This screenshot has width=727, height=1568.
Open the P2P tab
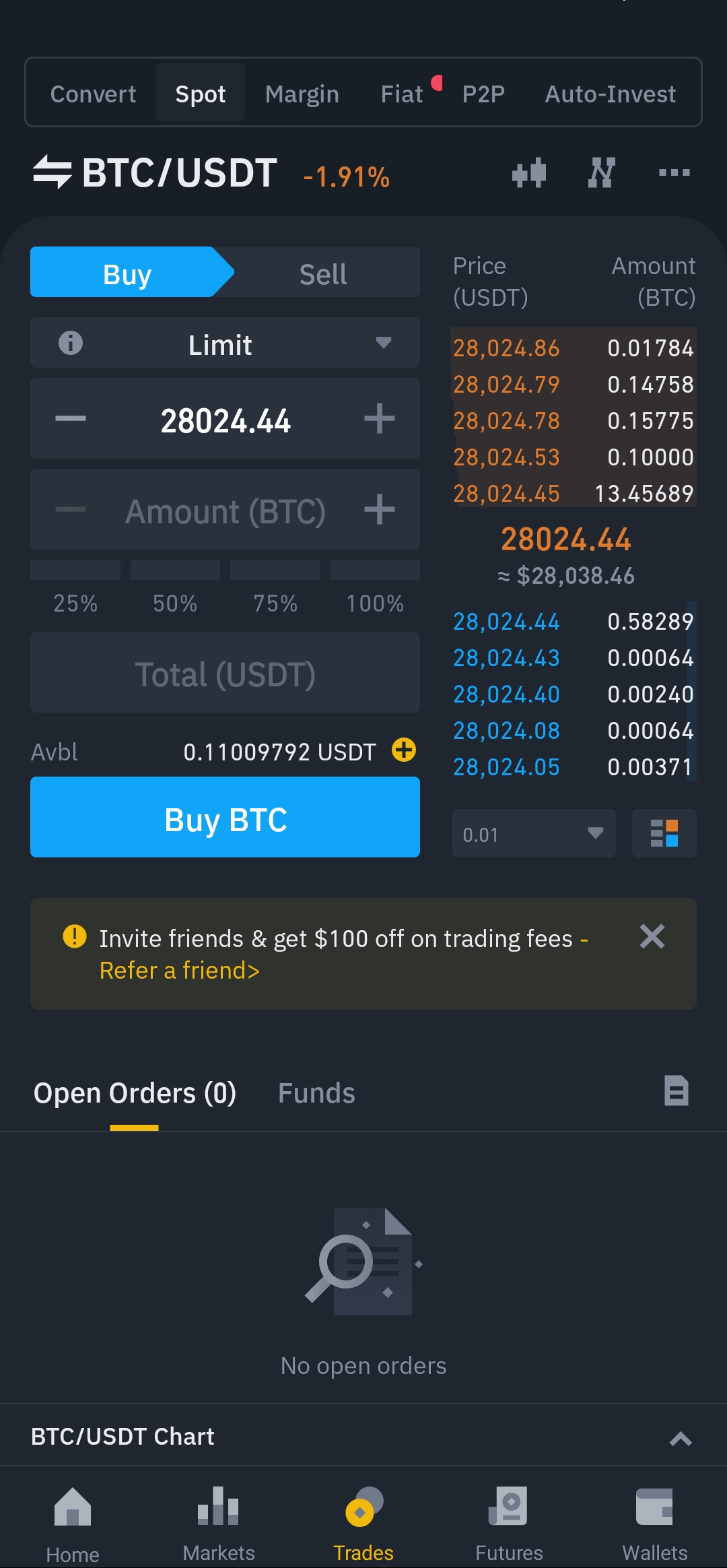tap(483, 94)
